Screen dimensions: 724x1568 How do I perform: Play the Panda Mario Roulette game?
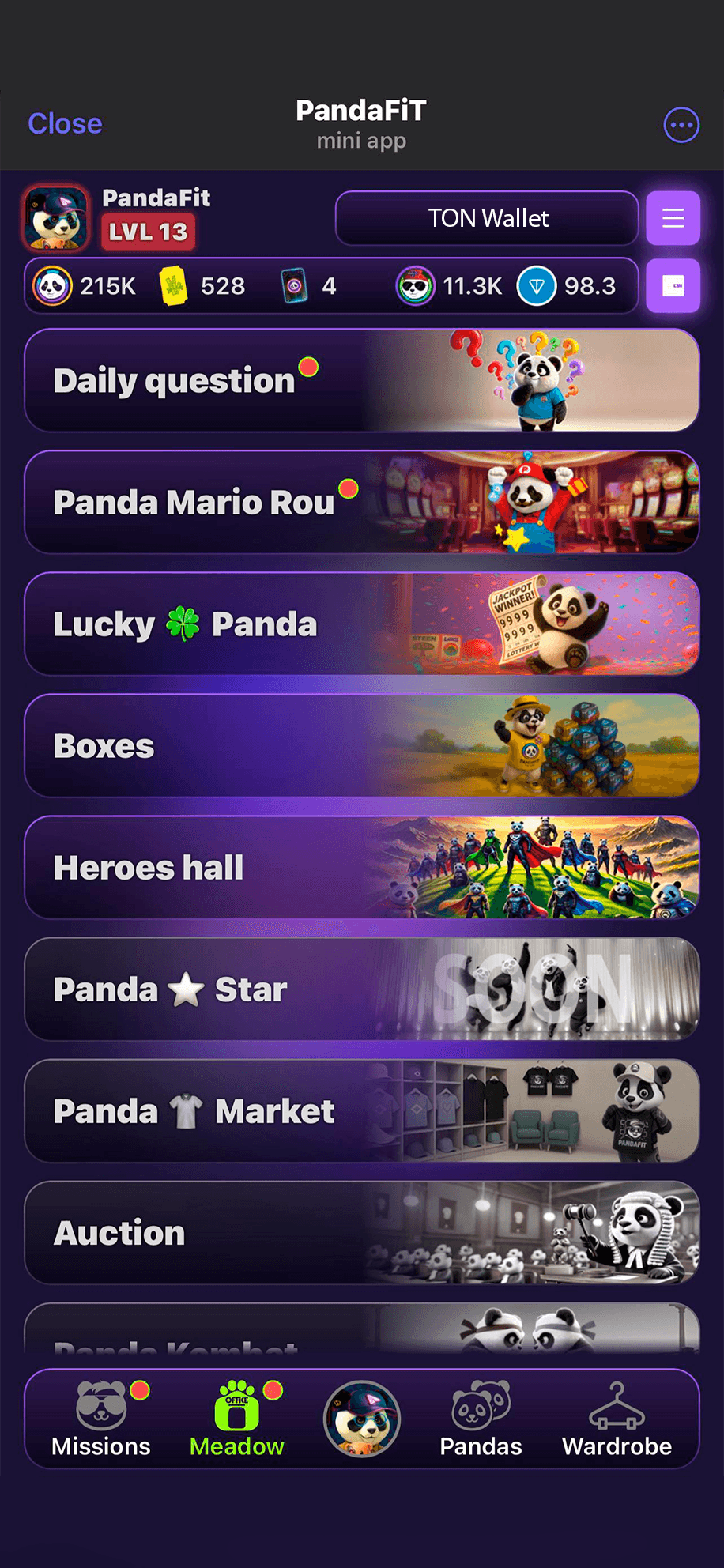pyautogui.click(x=361, y=503)
